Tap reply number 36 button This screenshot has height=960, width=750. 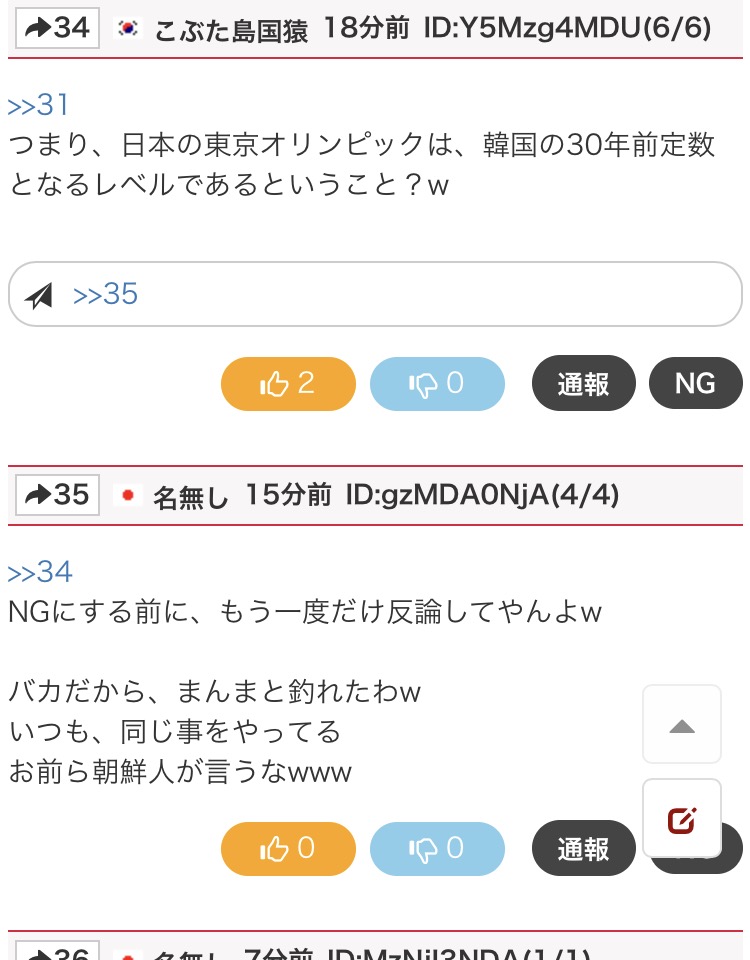pyautogui.click(x=57, y=953)
